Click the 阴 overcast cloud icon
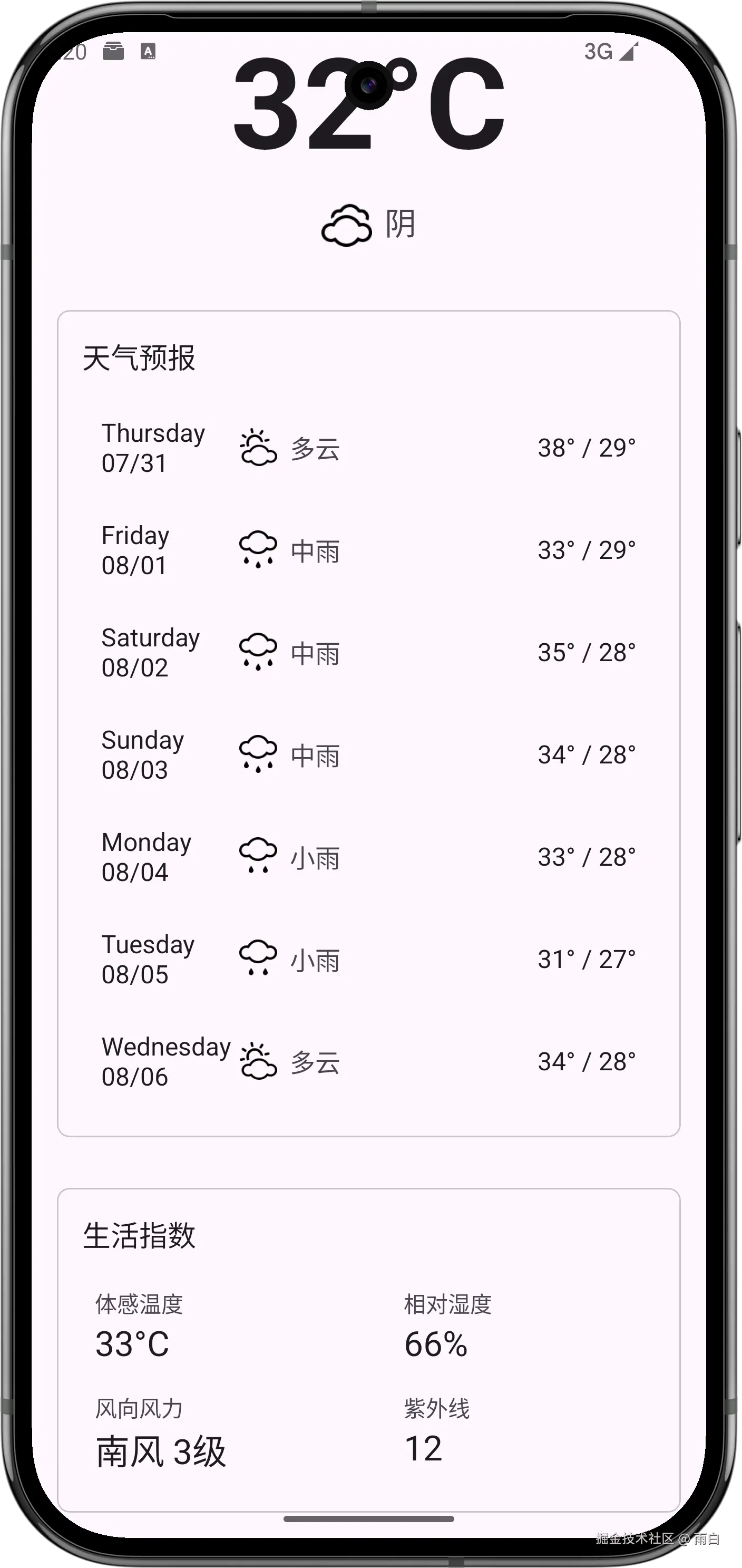This screenshot has height=1568, width=742. (347, 225)
